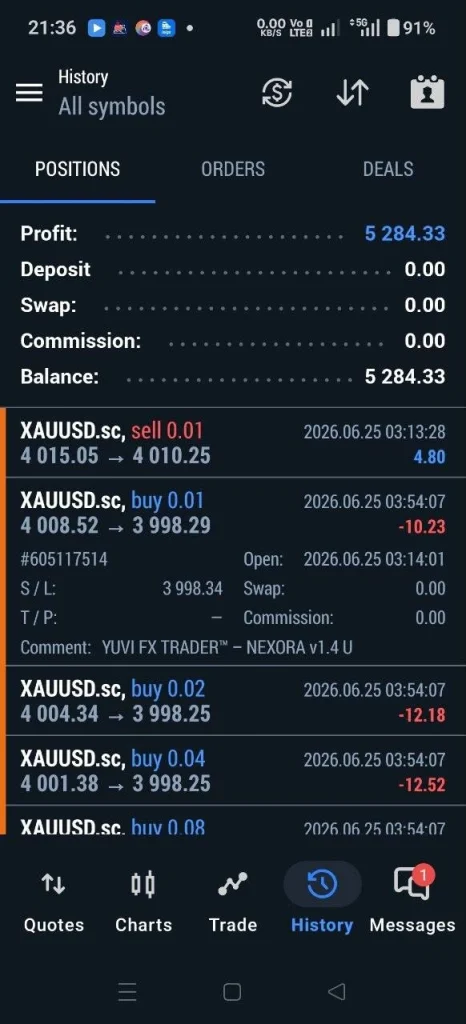Viewport: 466px width, 1024px height.
Task: Switch to the Orders tab
Action: [x=233, y=169]
